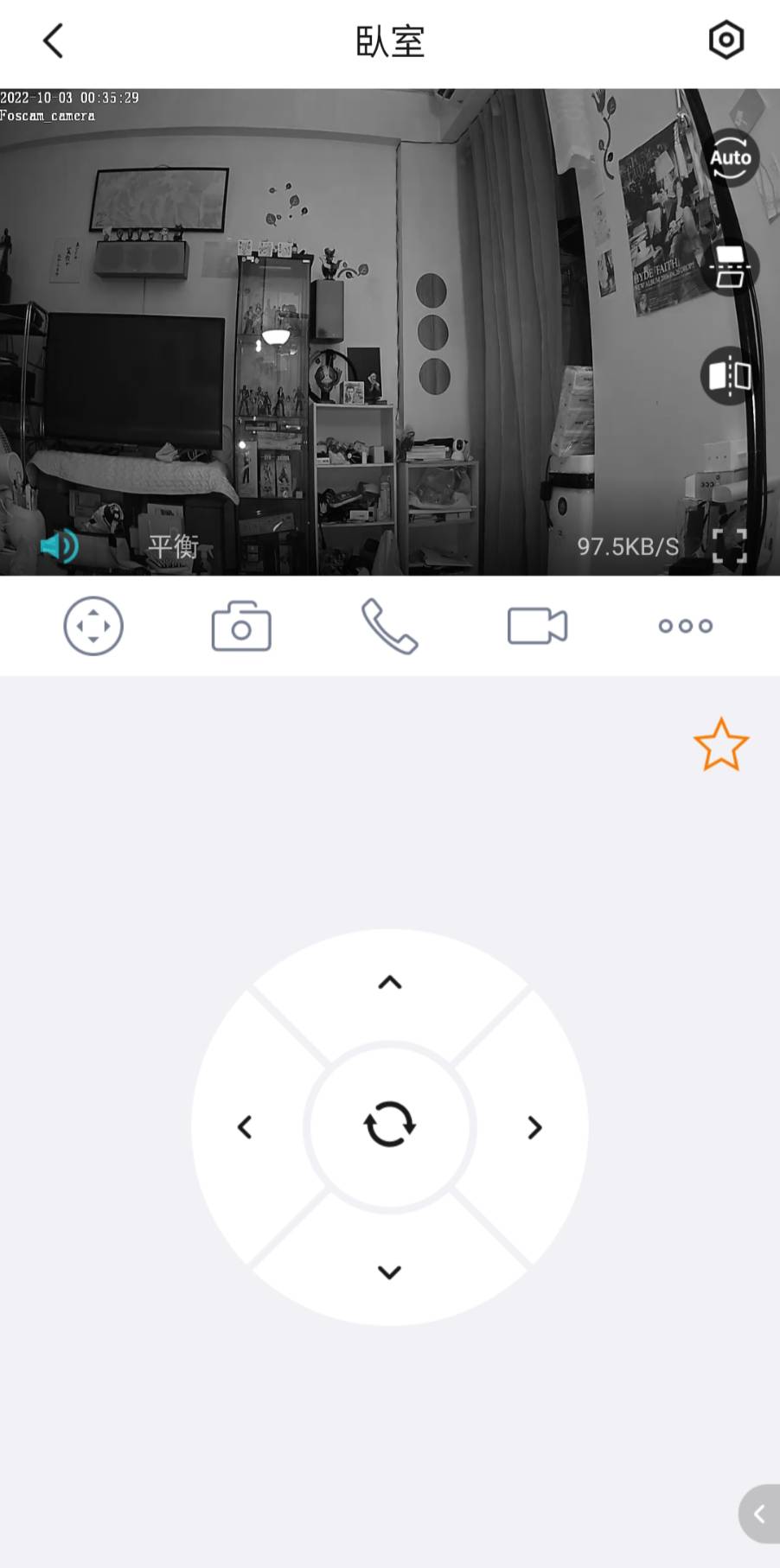Image resolution: width=780 pixels, height=1568 pixels.
Task: Expand the floating side arrow panel
Action: pyautogui.click(x=759, y=1514)
